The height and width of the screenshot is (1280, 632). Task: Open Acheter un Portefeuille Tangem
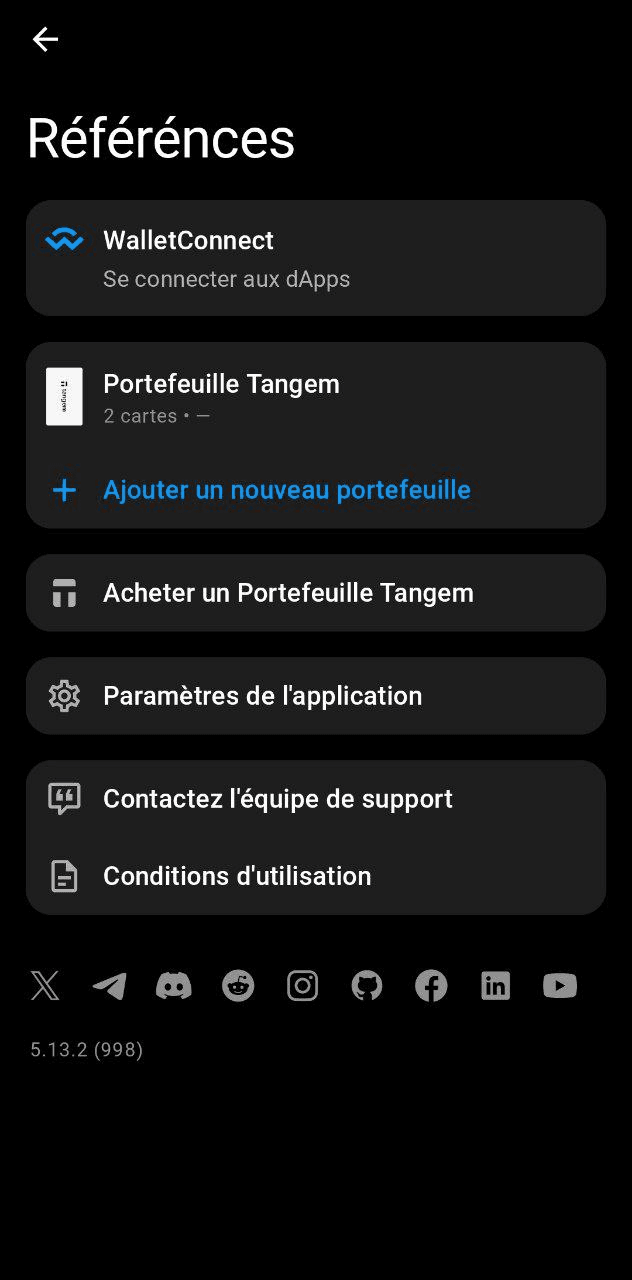click(316, 593)
